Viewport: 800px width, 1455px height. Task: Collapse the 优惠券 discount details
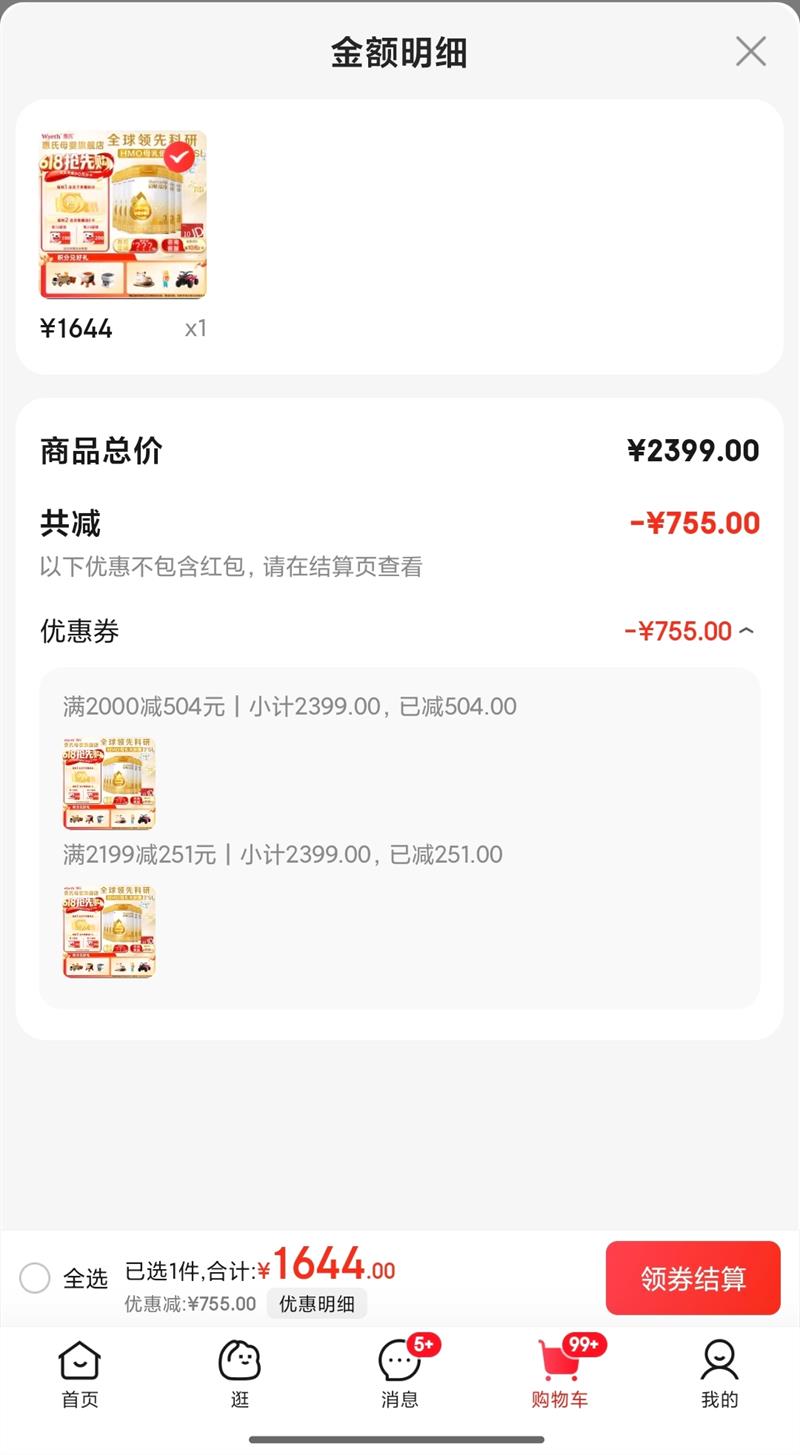[x=746, y=631]
